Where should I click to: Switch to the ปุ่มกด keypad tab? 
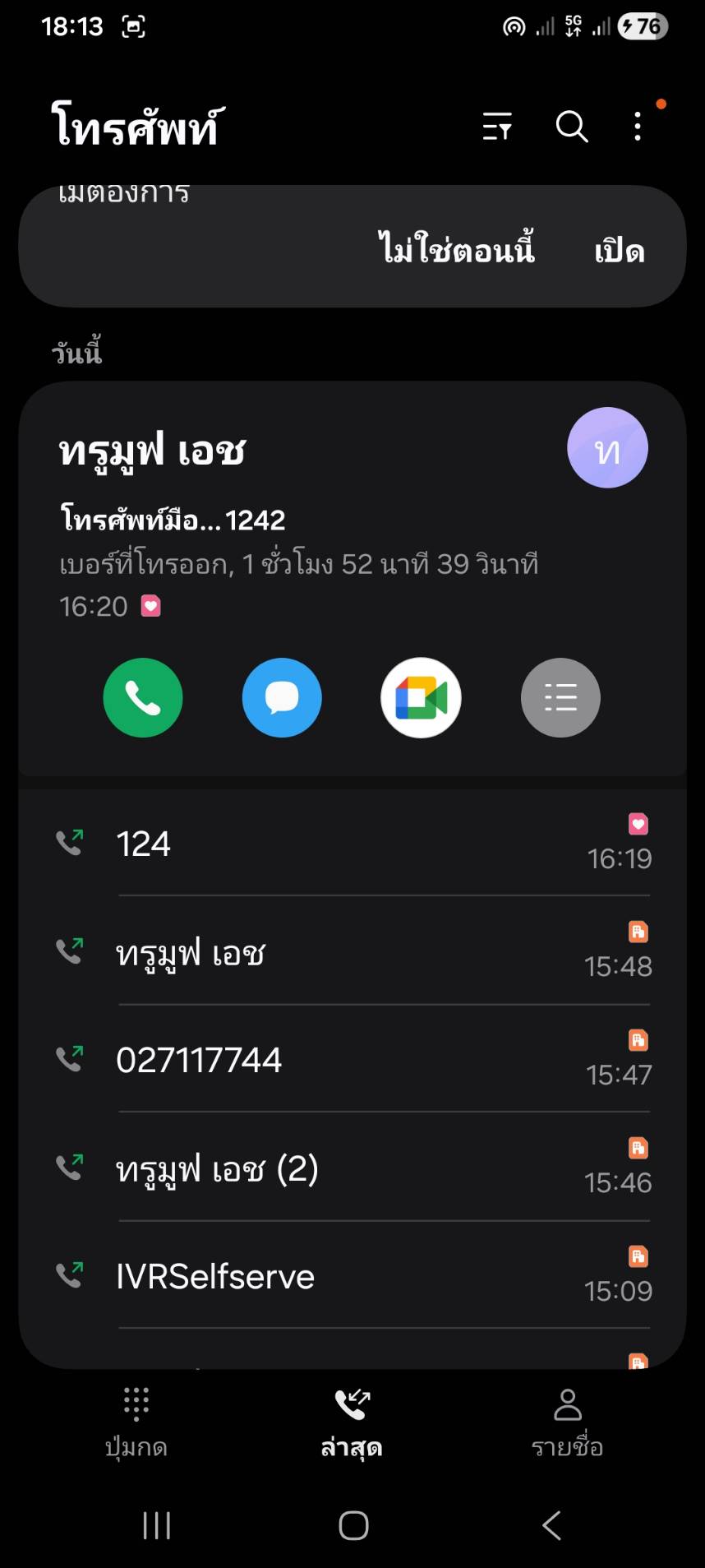136,1422
